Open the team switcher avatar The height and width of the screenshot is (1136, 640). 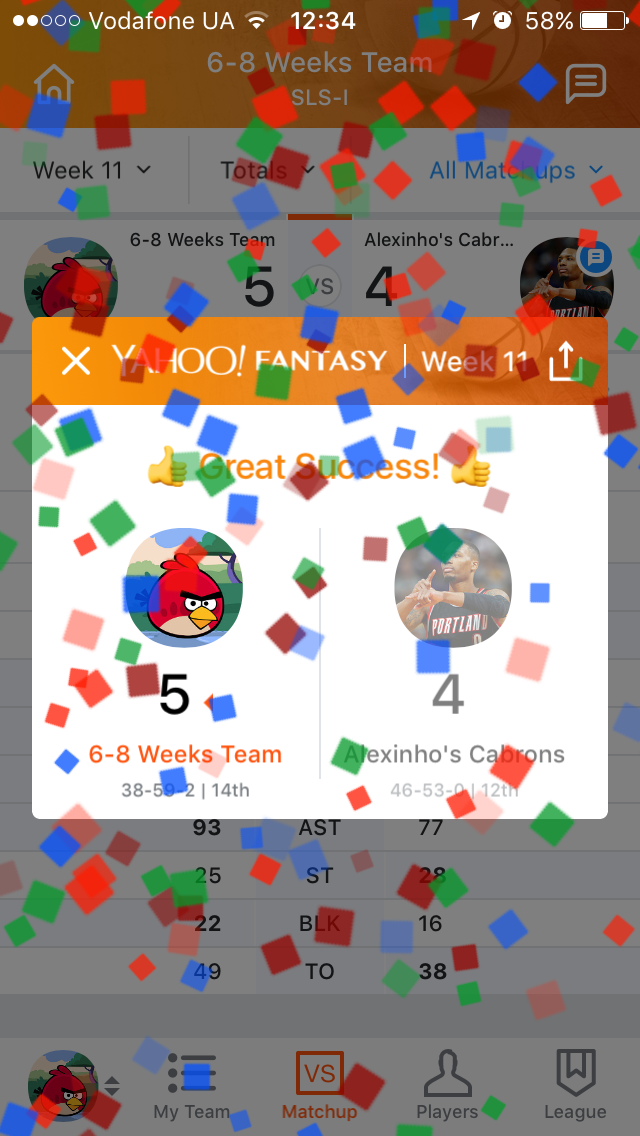pyautogui.click(x=64, y=1085)
